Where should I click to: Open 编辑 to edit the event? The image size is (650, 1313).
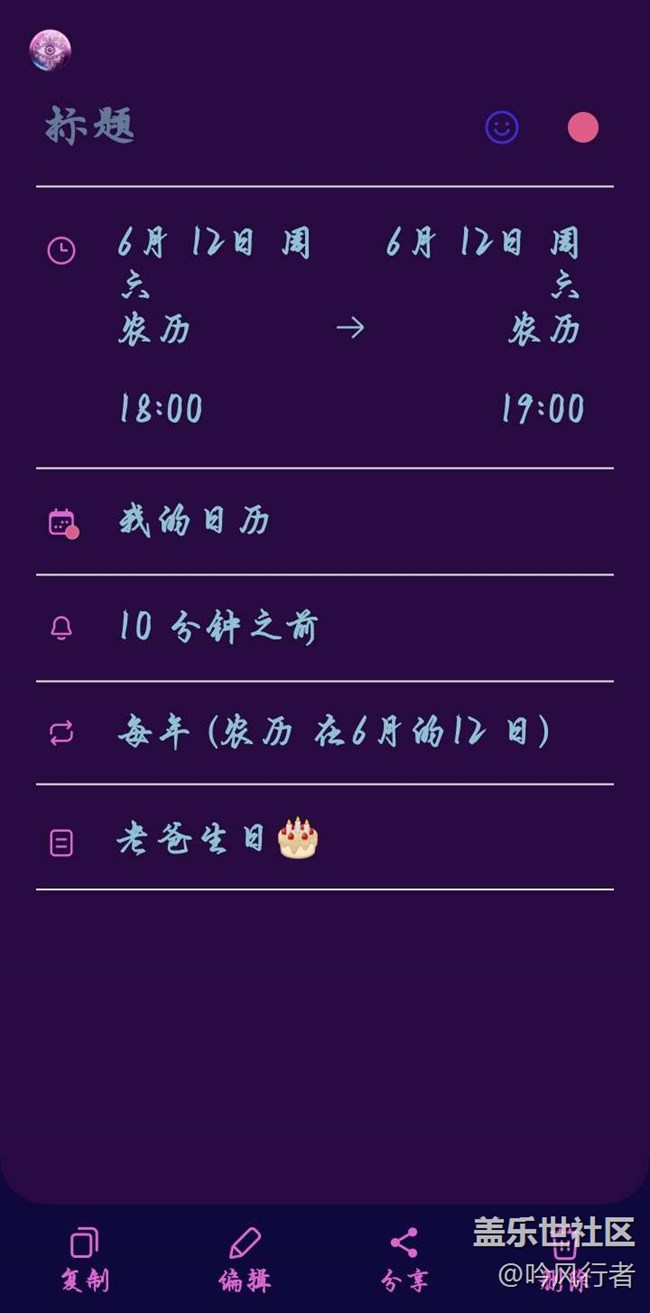tap(245, 1259)
